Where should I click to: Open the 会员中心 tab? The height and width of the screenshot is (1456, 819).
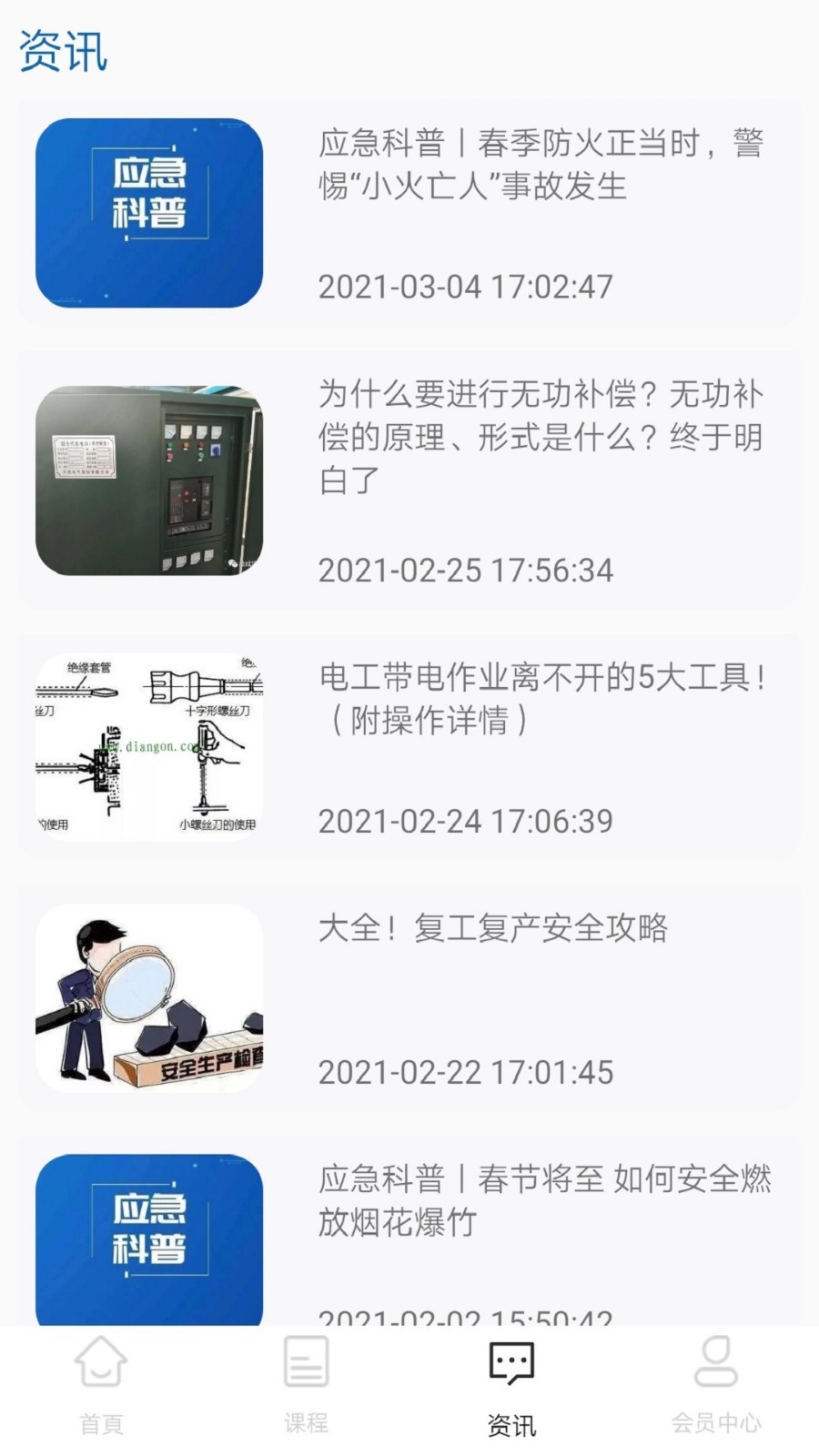[716, 1383]
